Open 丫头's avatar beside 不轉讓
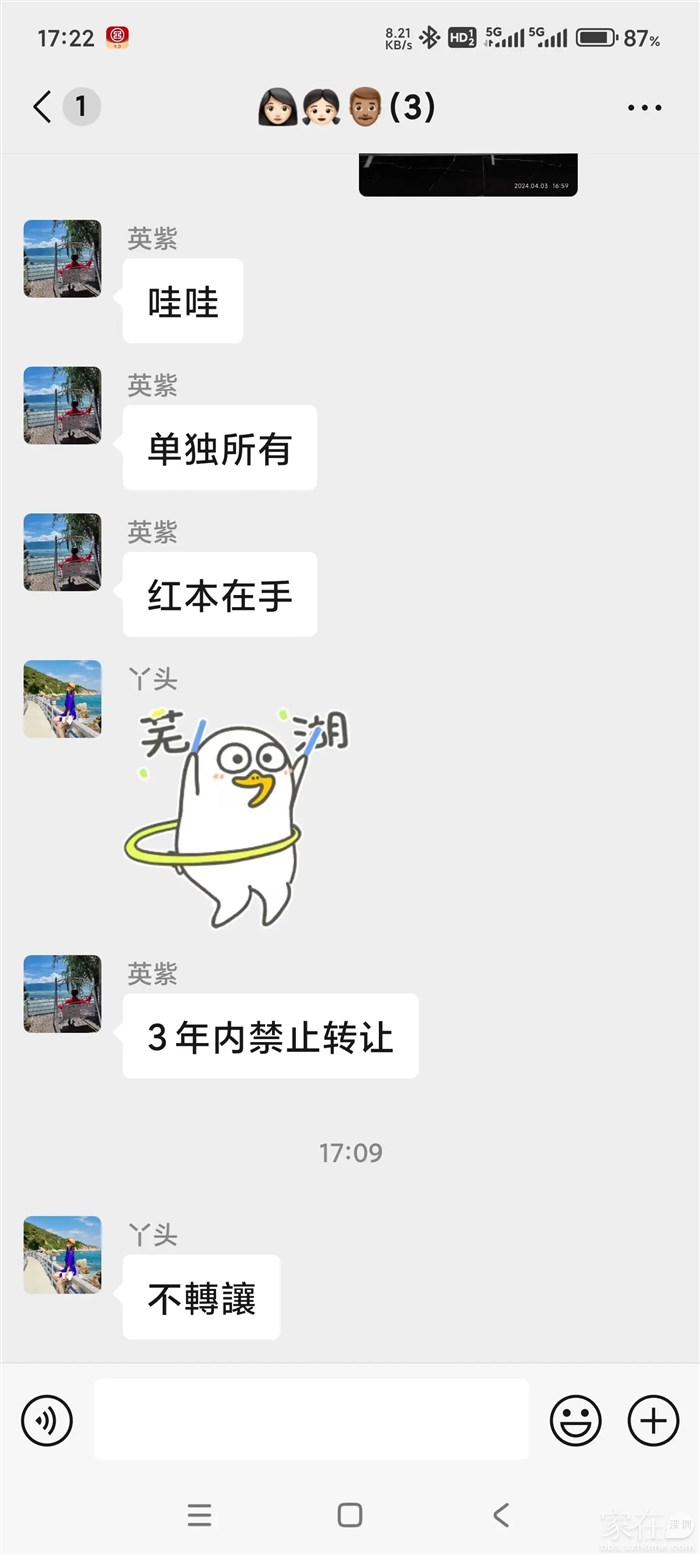700x1555 pixels. 62,1255
